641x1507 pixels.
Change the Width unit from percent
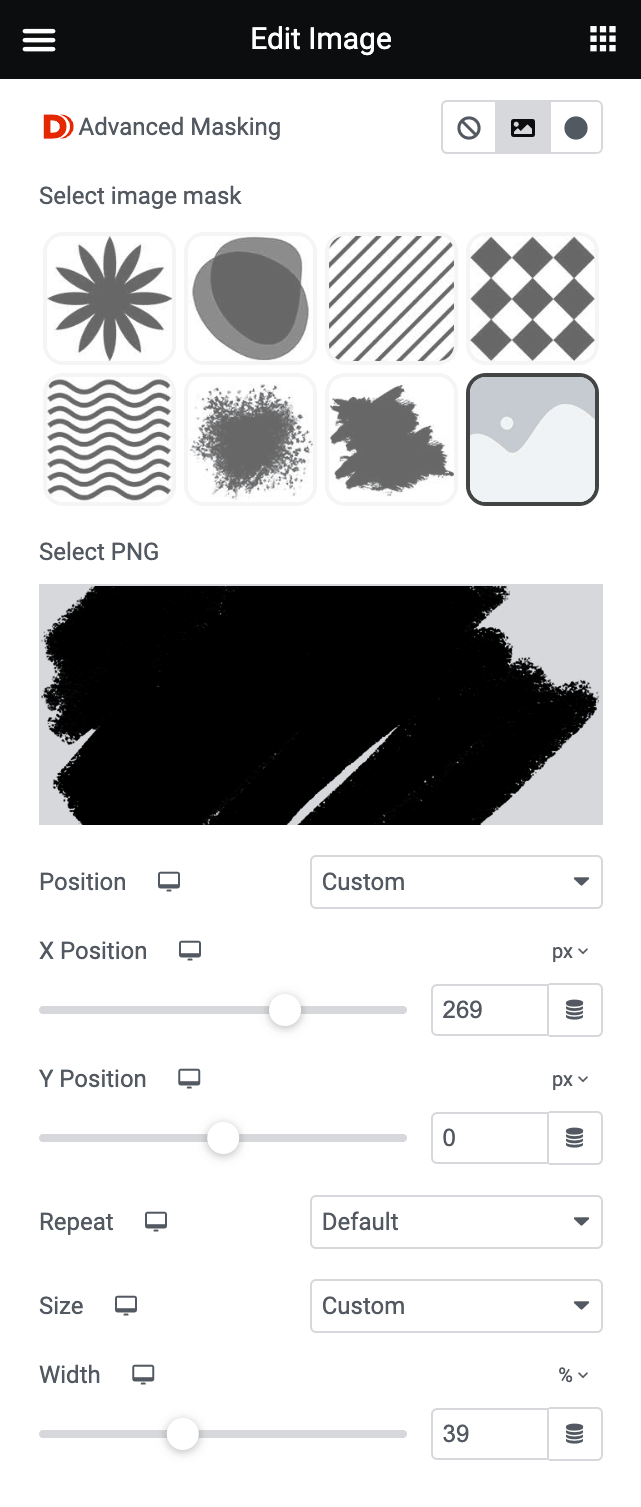pos(573,1376)
